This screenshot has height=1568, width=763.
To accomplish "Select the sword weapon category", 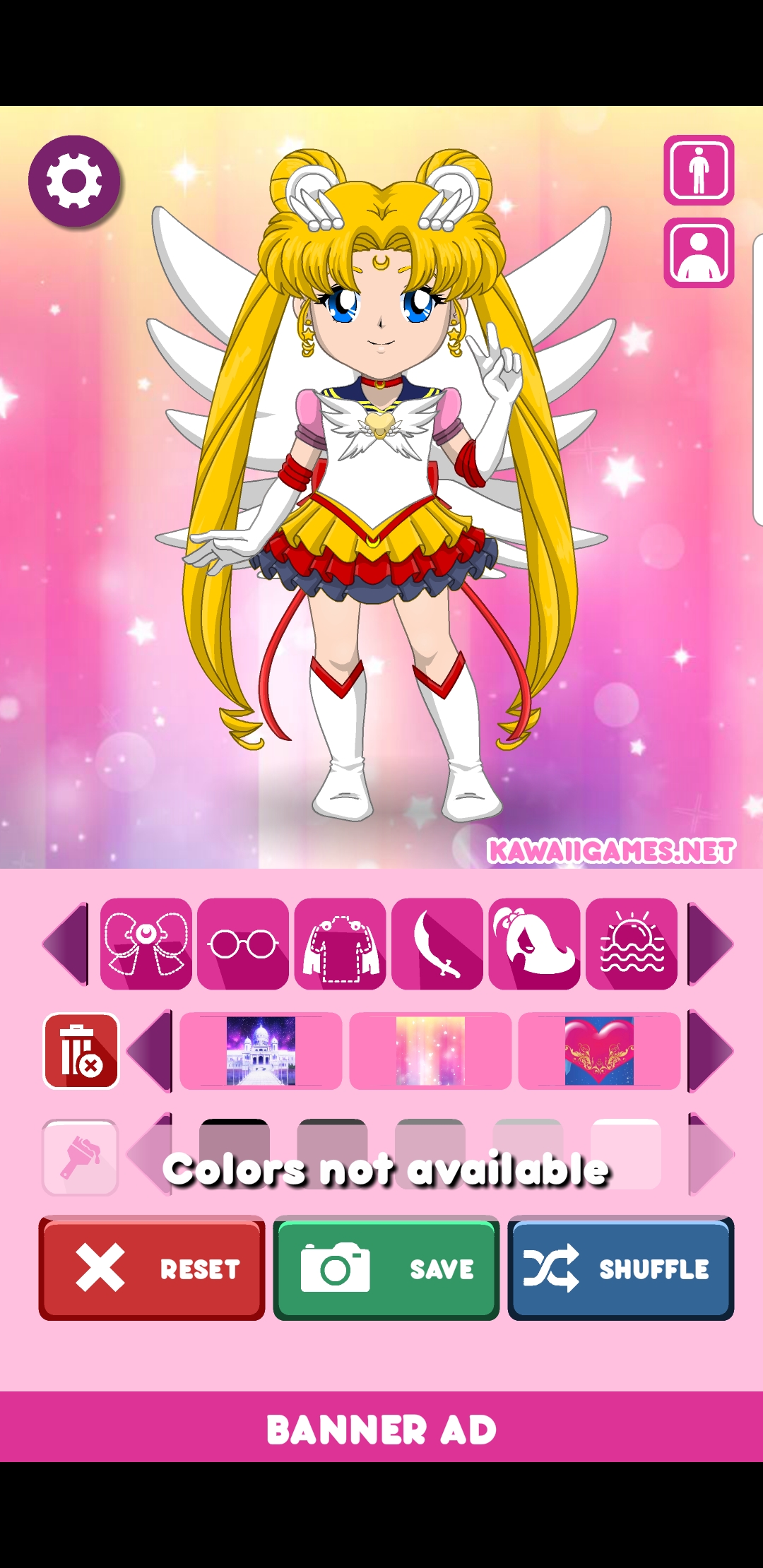I will [437, 944].
